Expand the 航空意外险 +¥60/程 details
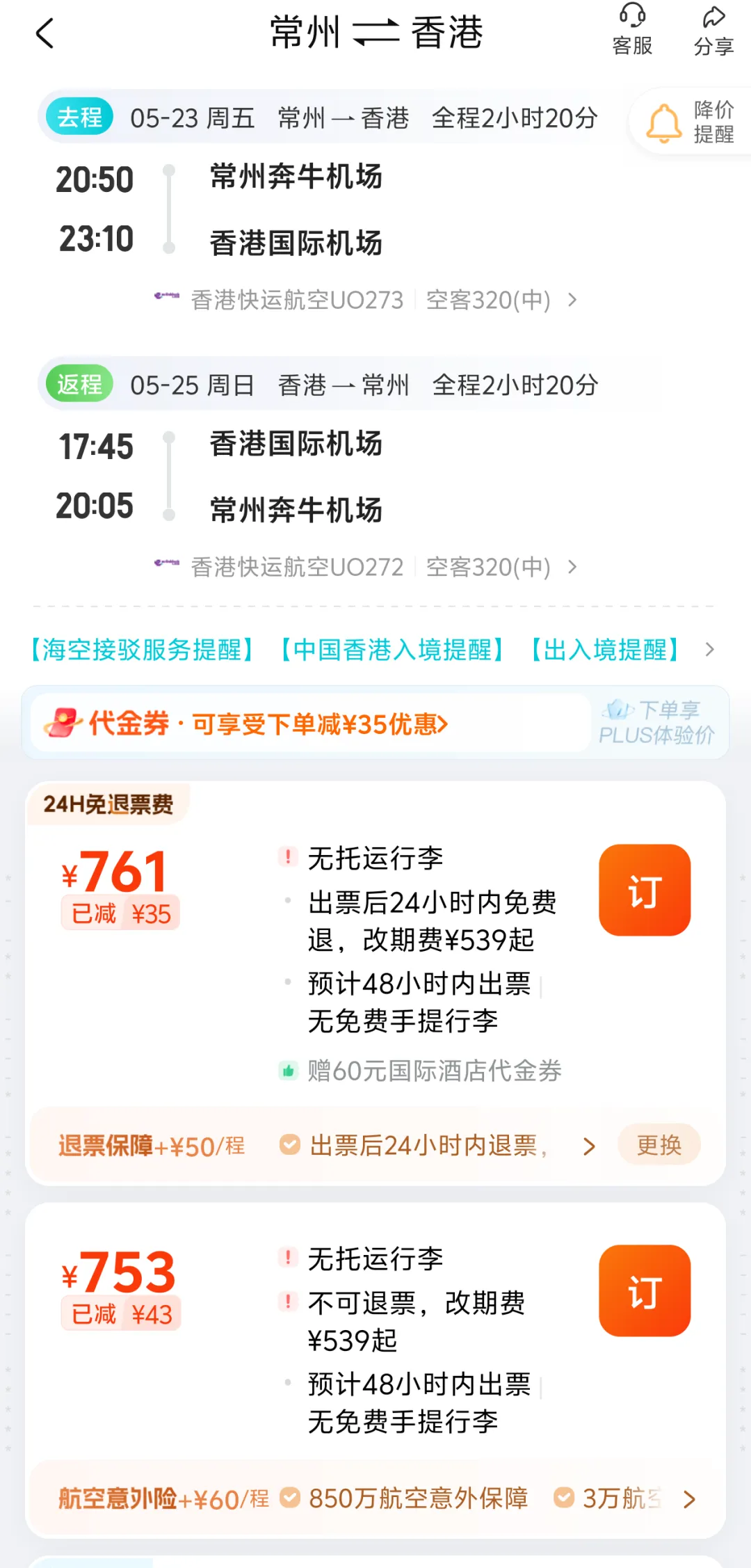 pos(688,1499)
